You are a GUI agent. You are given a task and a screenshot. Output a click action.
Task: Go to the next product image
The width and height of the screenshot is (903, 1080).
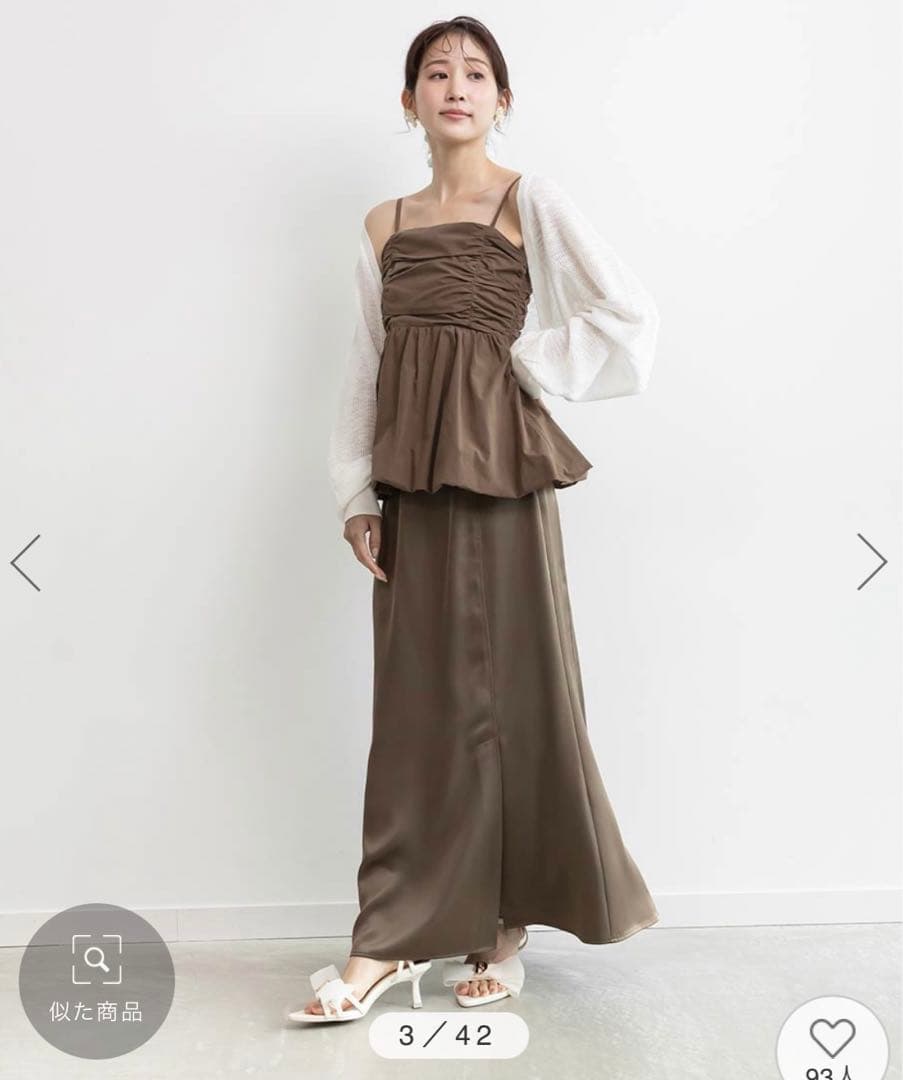point(870,562)
